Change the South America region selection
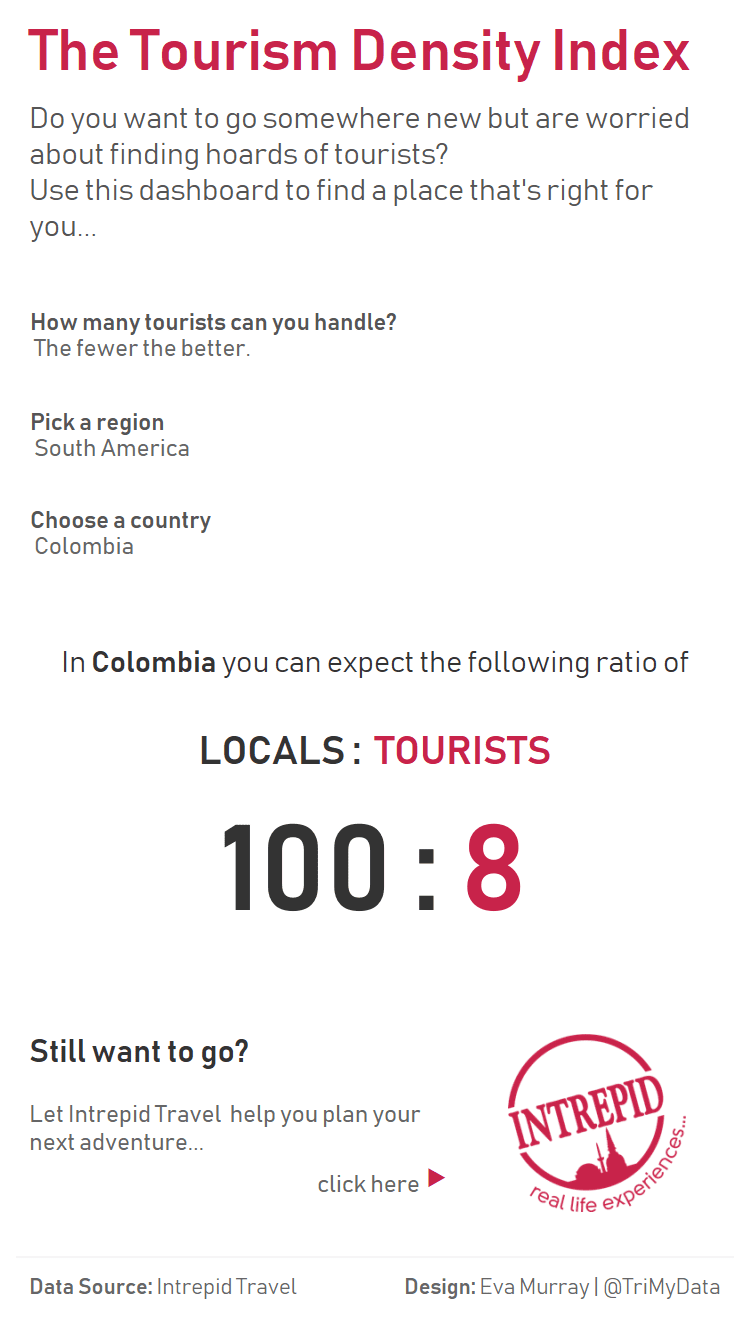 [111, 448]
